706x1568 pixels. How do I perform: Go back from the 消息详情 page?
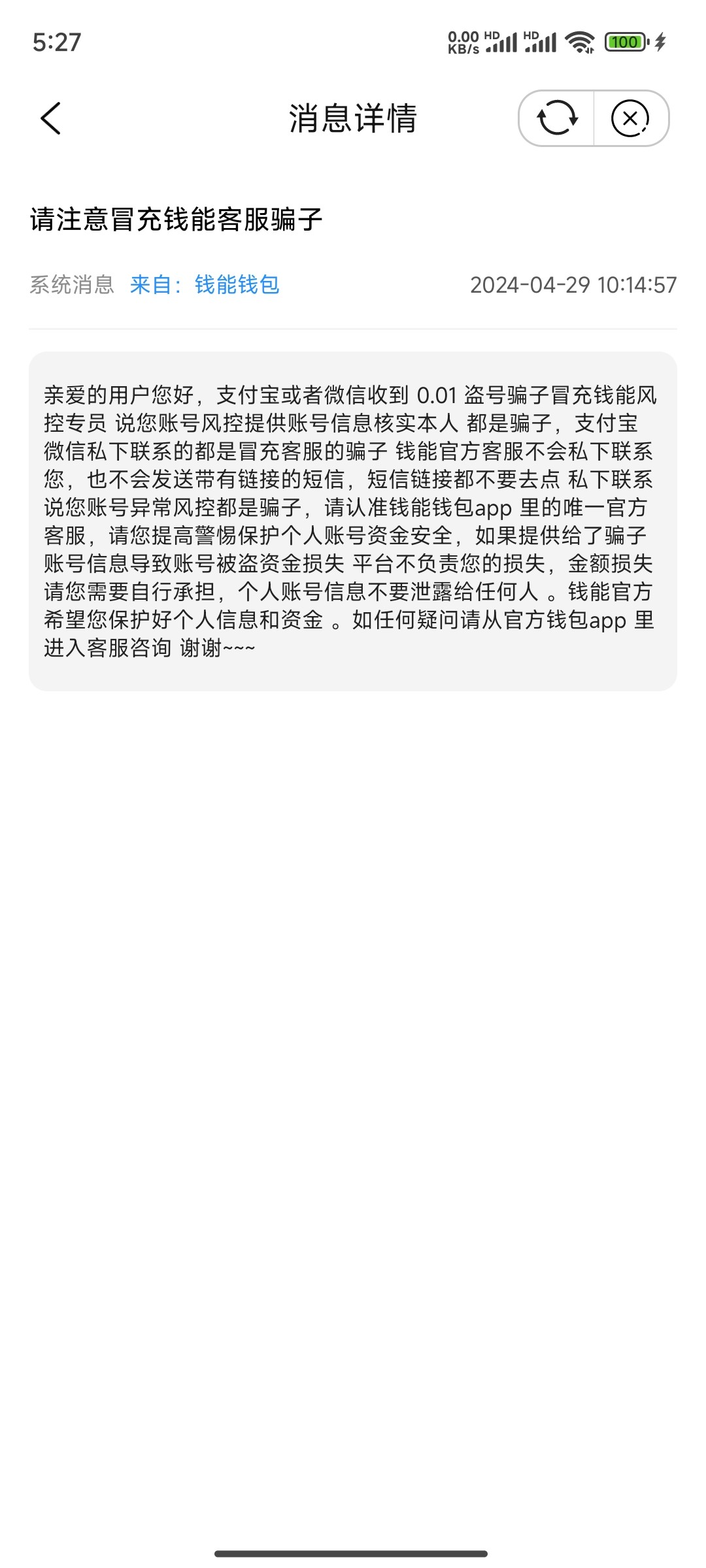(50, 118)
